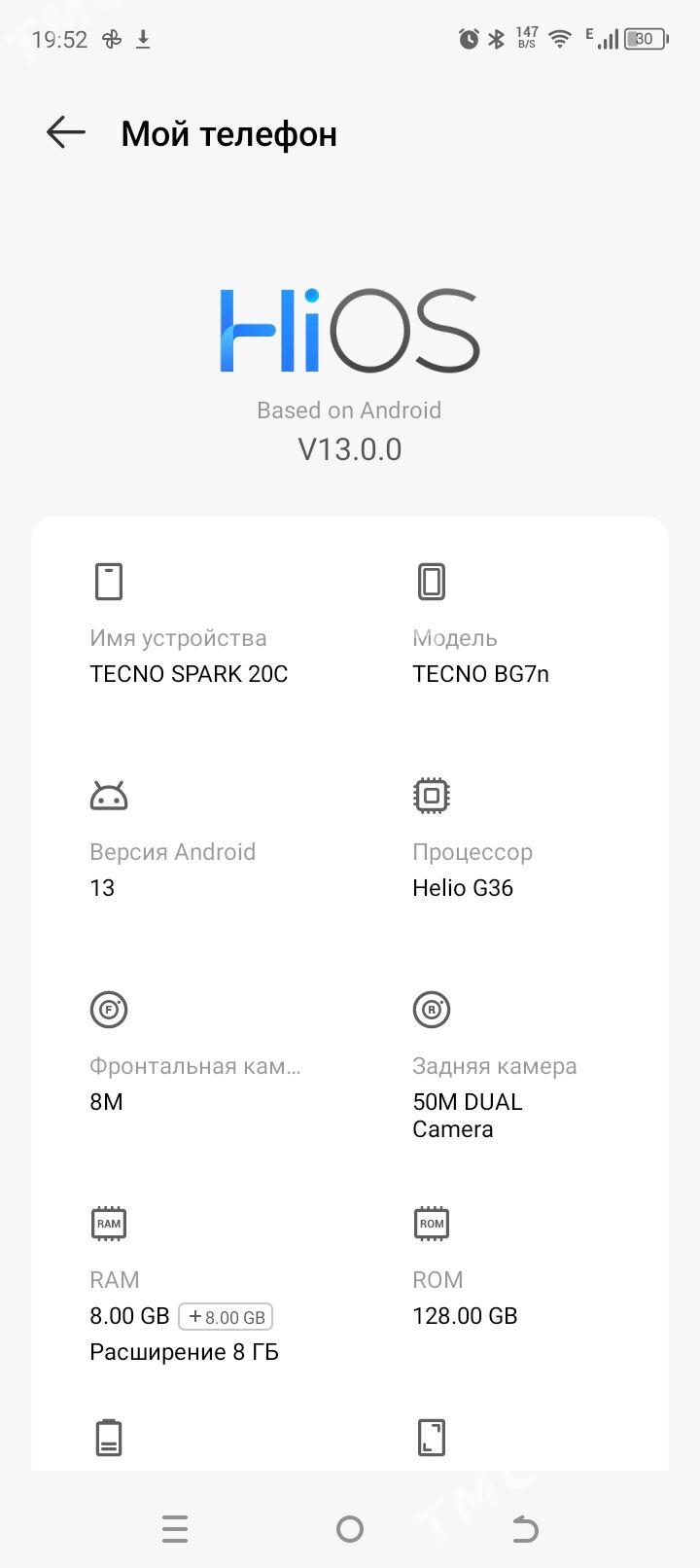The image size is (700, 1568).
Task: Tap the system back button in the navigation bar
Action: pos(525,1529)
